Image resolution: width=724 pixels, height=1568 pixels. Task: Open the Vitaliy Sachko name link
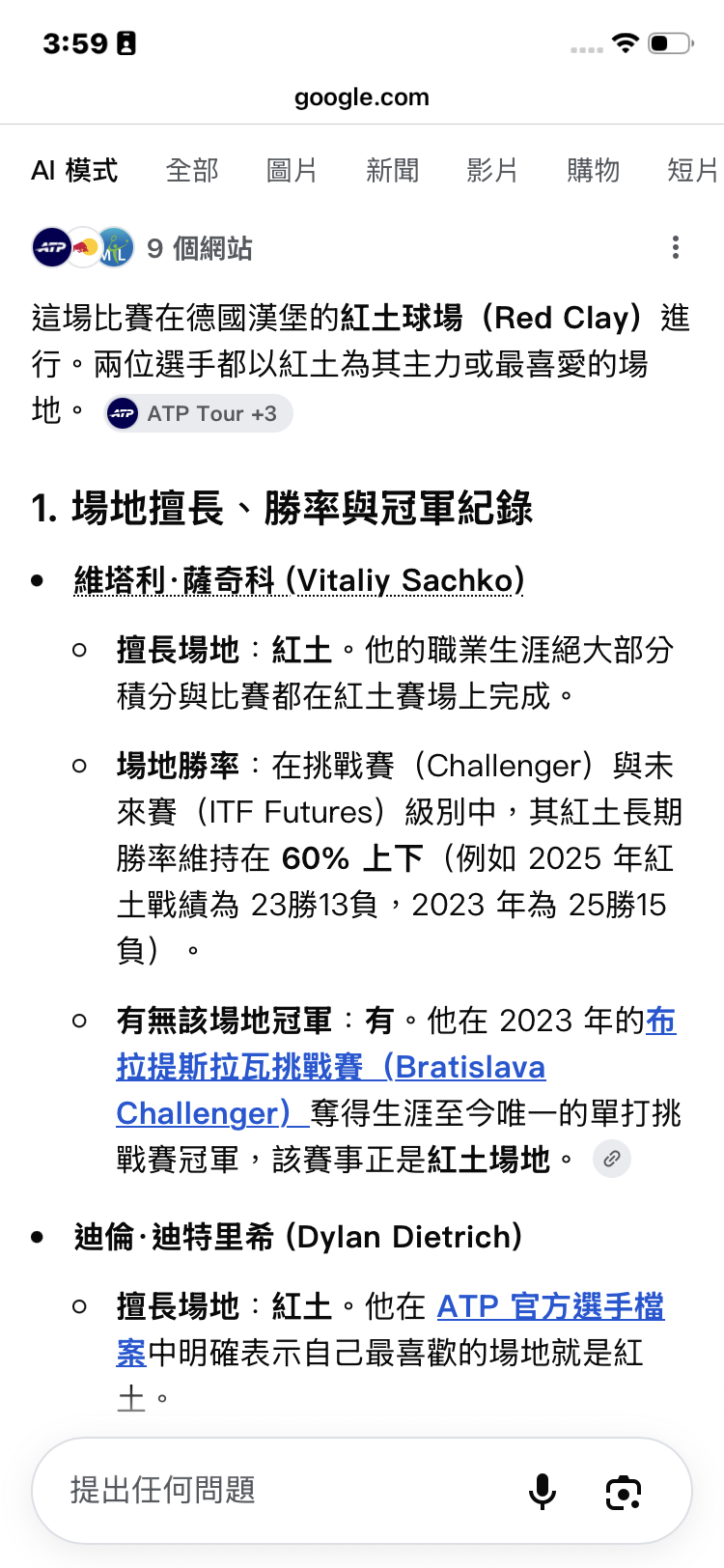click(x=299, y=580)
